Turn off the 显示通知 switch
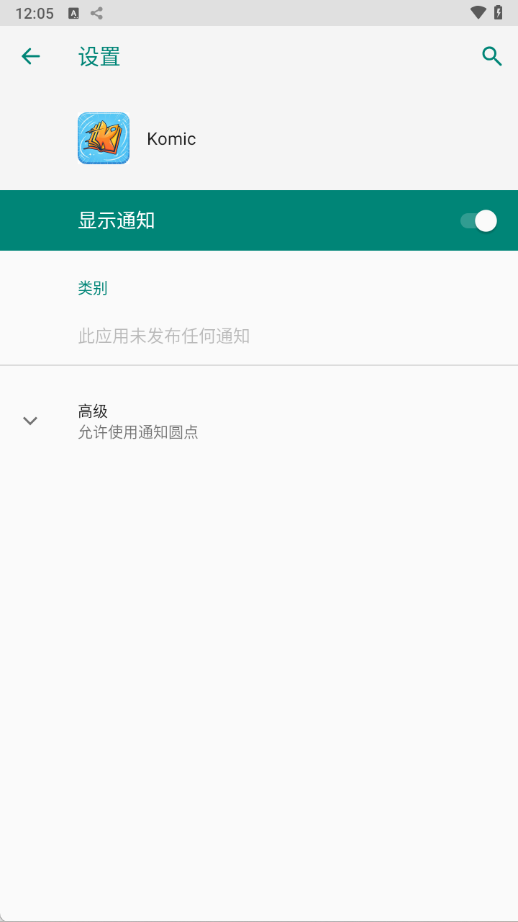518x922 pixels. (x=479, y=221)
